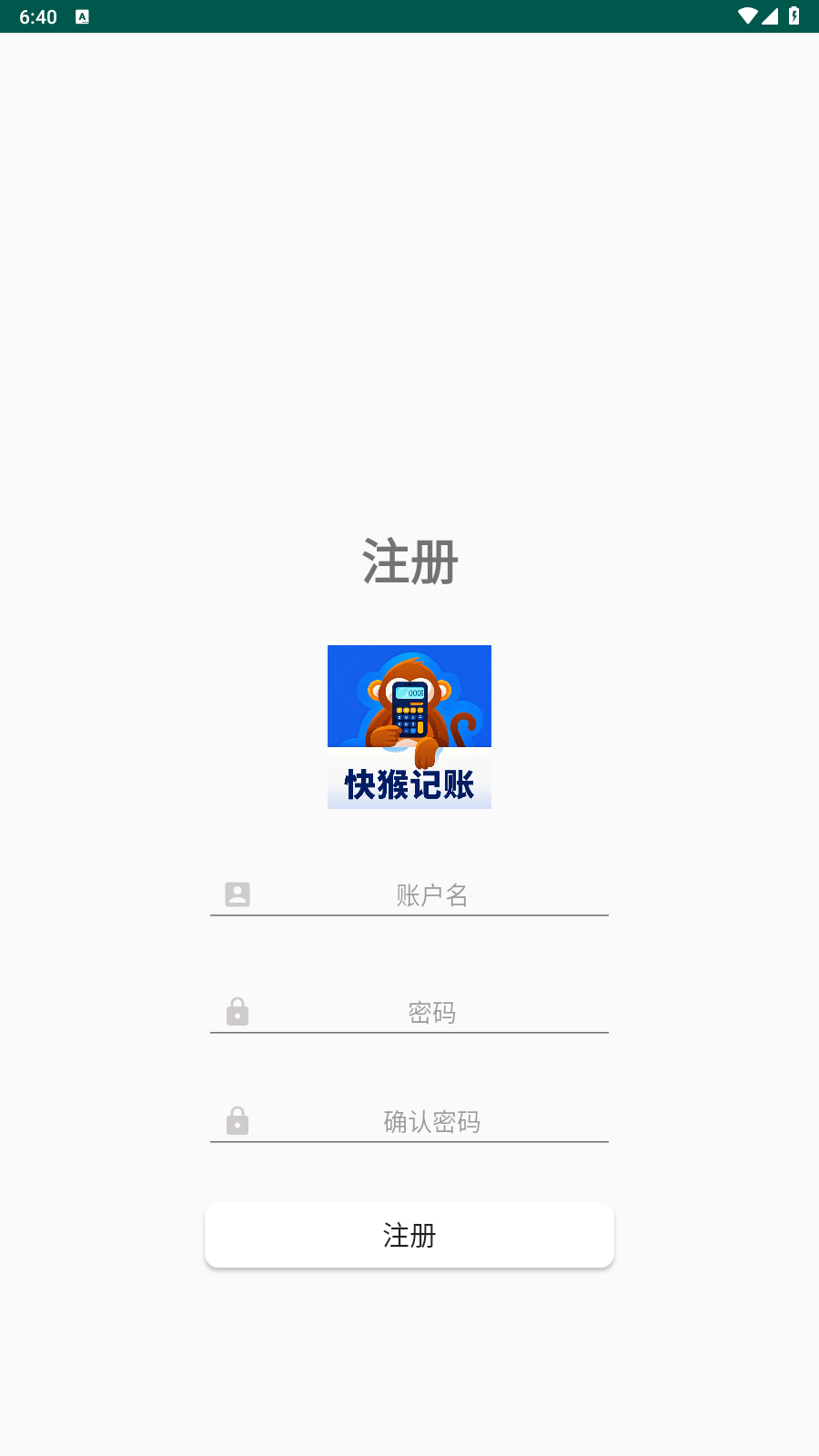Click the clock showing 6:40
Image resolution: width=819 pixels, height=1456 pixels.
[x=37, y=15]
